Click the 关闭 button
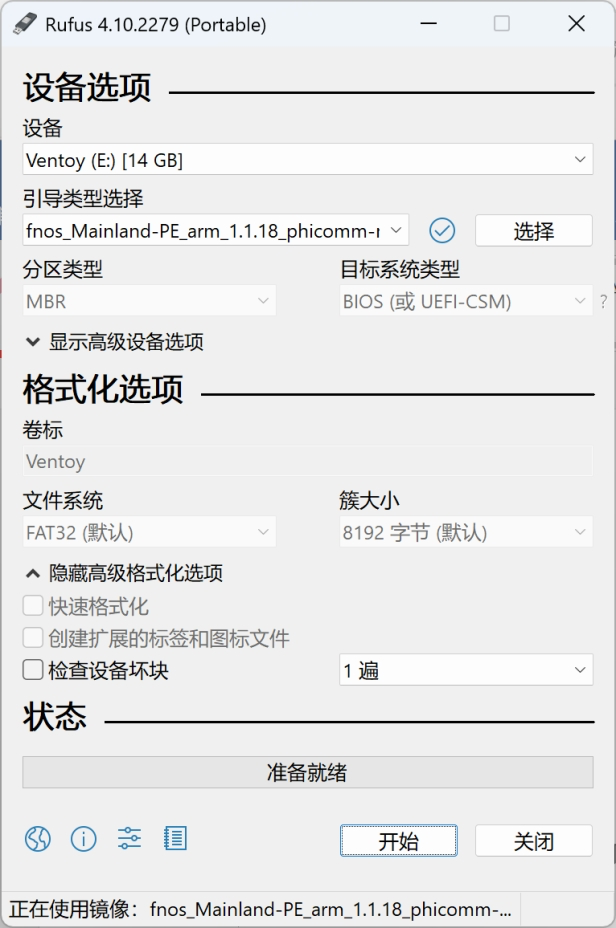This screenshot has width=616, height=928. click(x=533, y=841)
